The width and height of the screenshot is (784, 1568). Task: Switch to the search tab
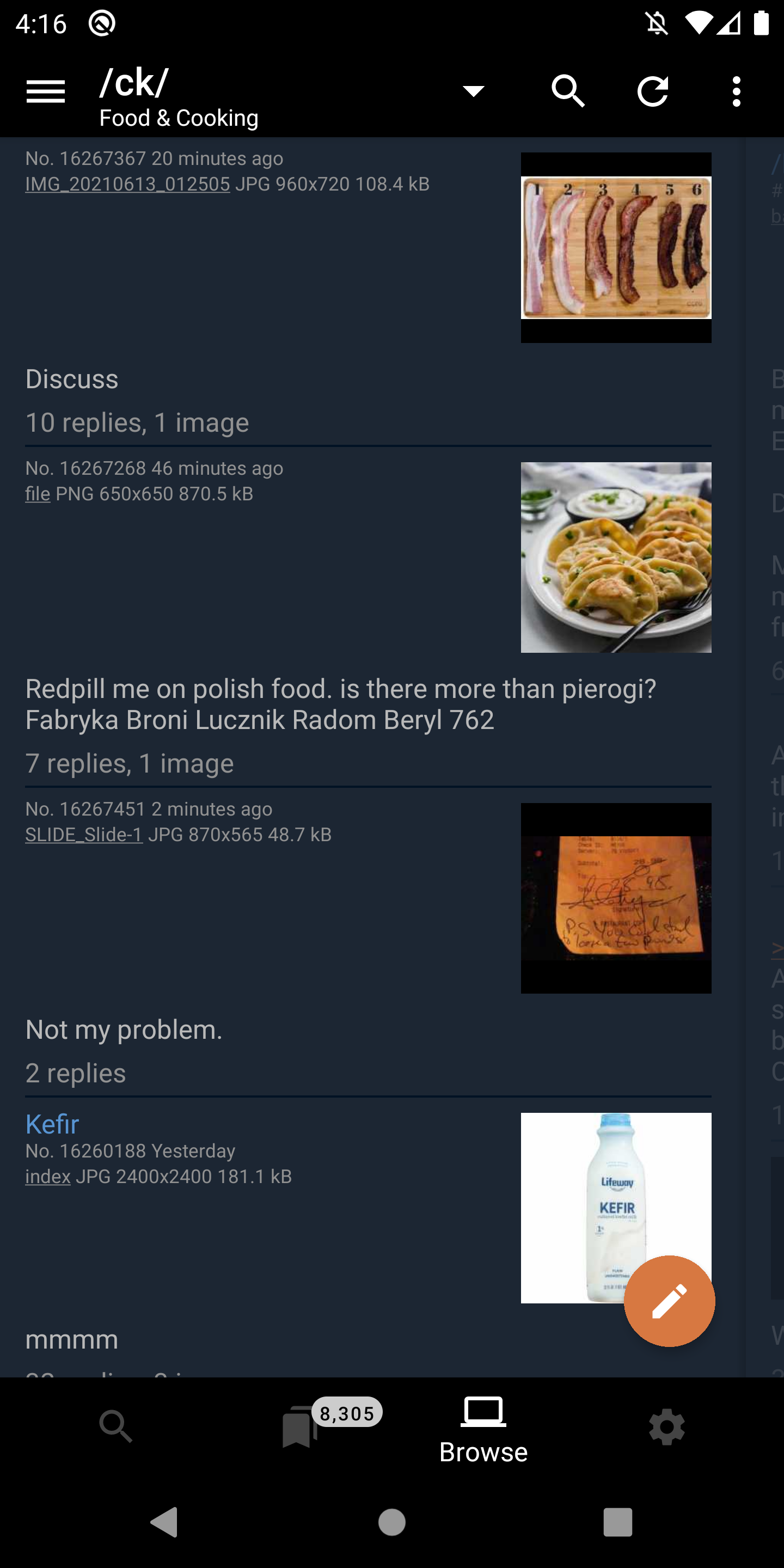tap(115, 1427)
